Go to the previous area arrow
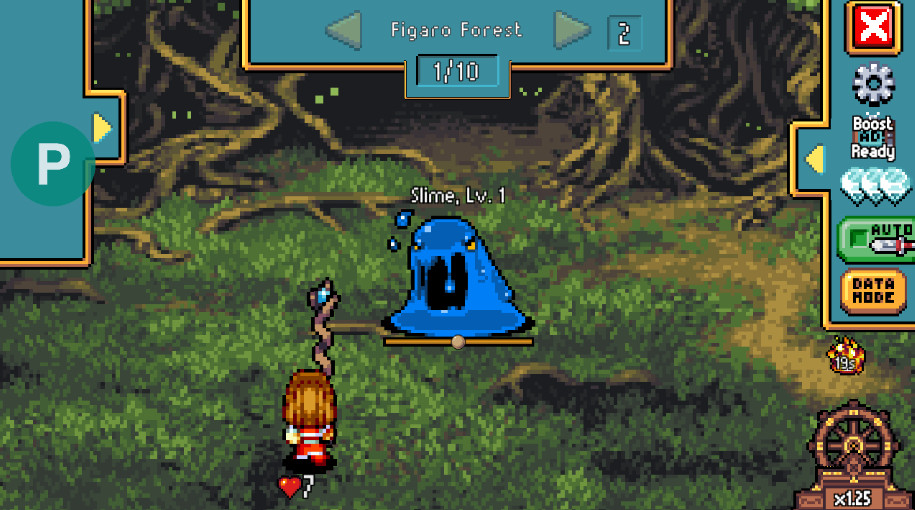 (x=344, y=31)
